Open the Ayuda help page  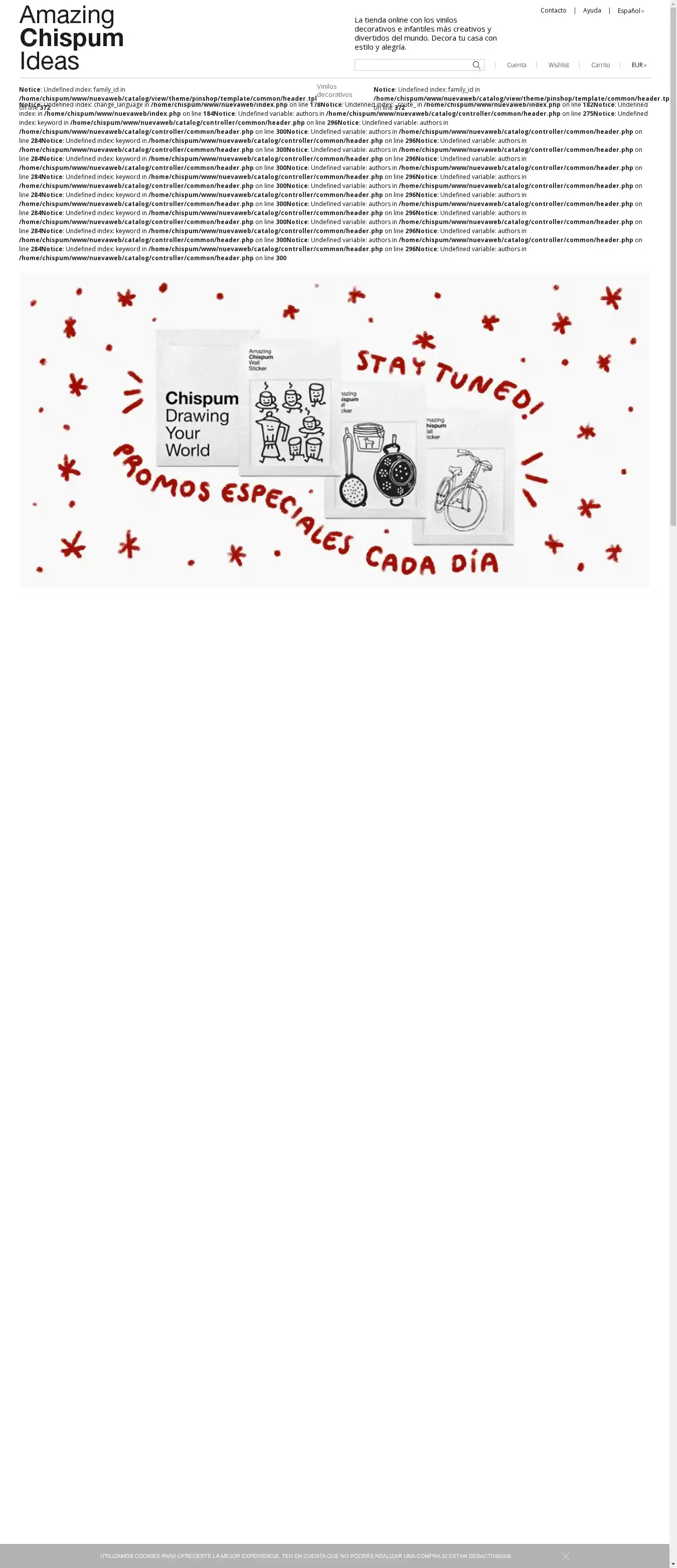591,11
